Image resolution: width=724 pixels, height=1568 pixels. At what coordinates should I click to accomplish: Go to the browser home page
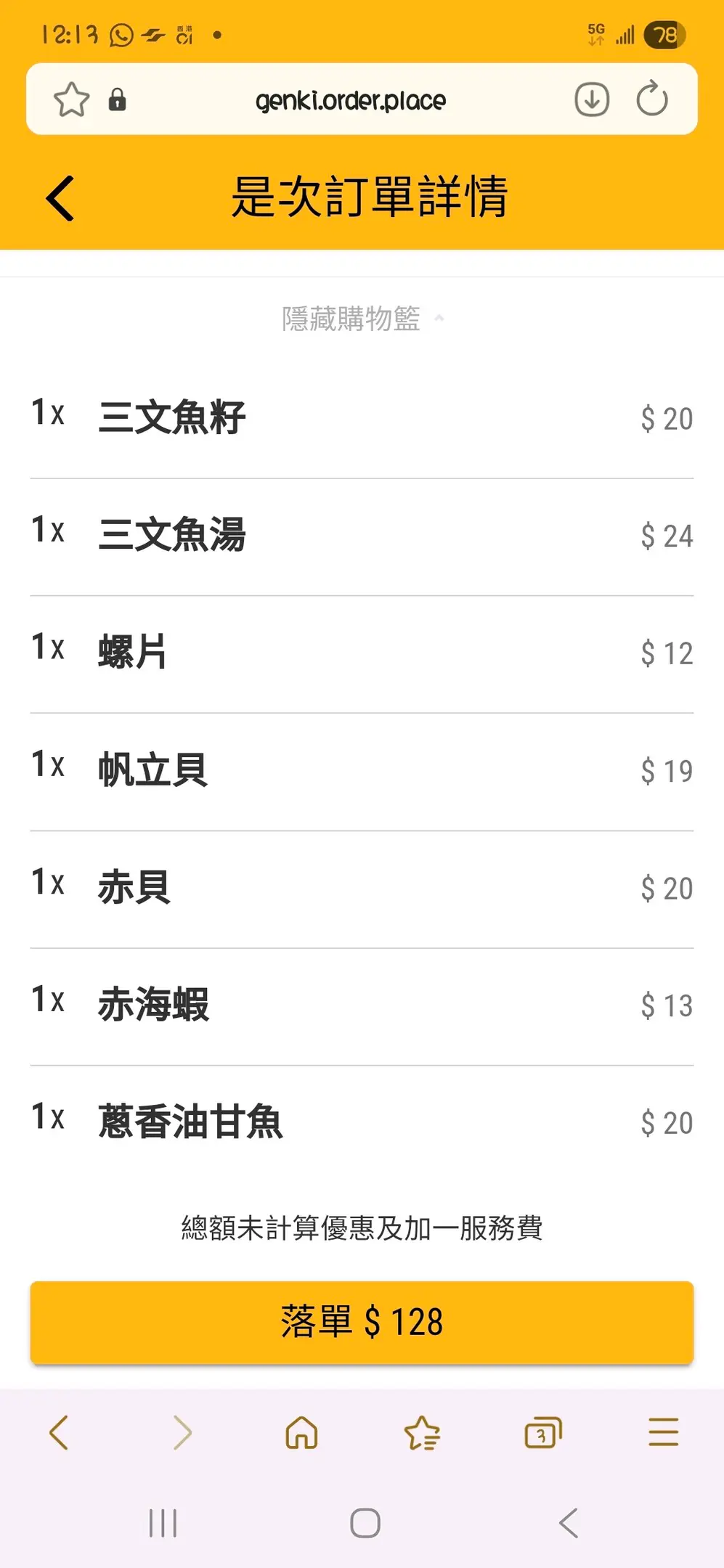click(301, 1433)
